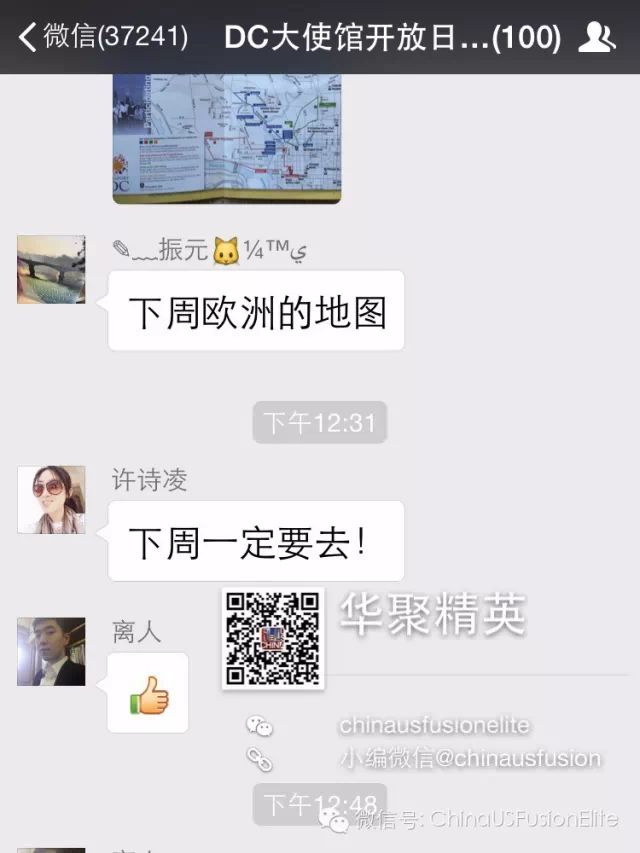Go back to the WeChat chat list

pos(100,37)
